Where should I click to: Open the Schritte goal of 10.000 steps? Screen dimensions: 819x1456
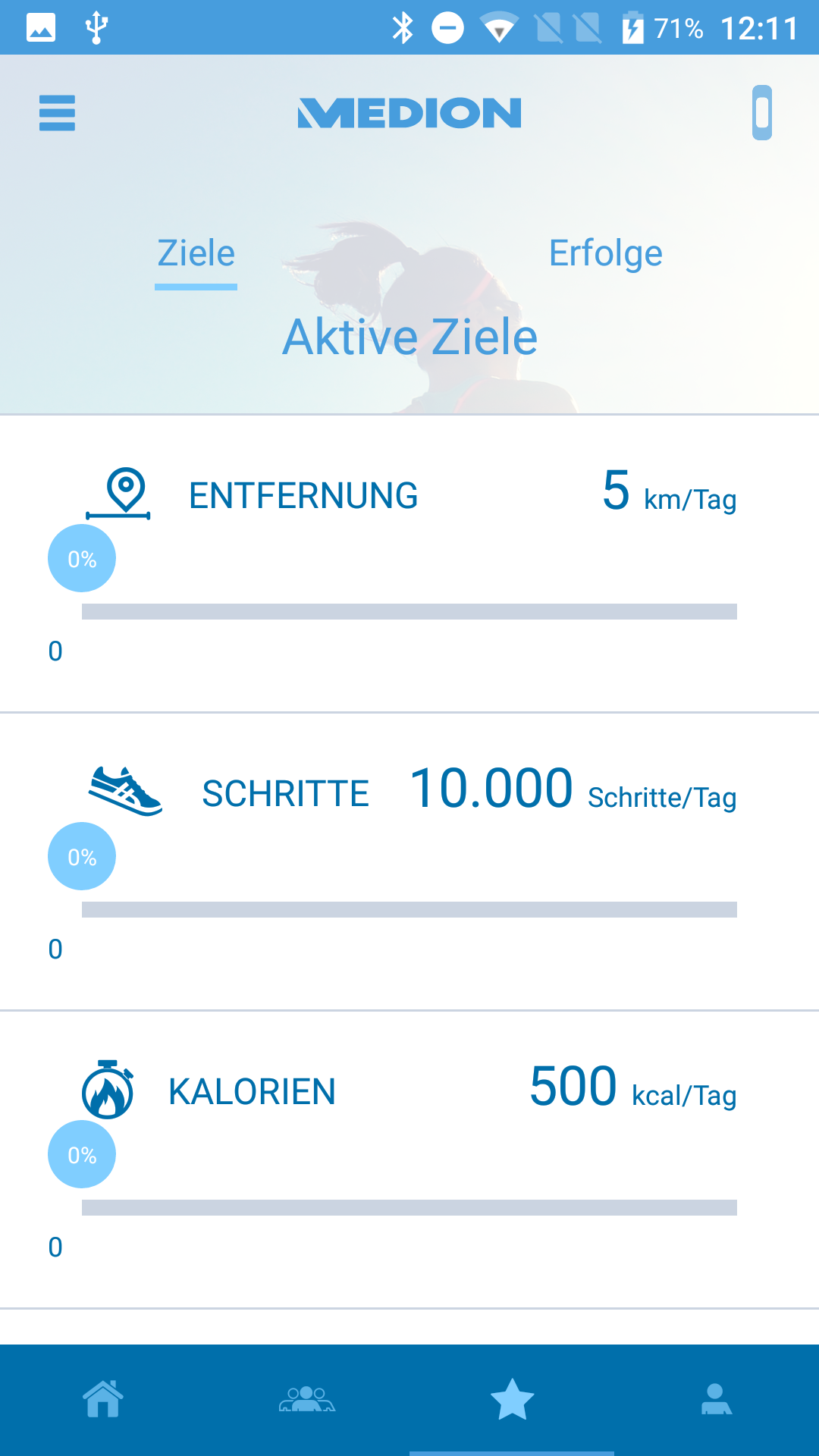(x=409, y=861)
